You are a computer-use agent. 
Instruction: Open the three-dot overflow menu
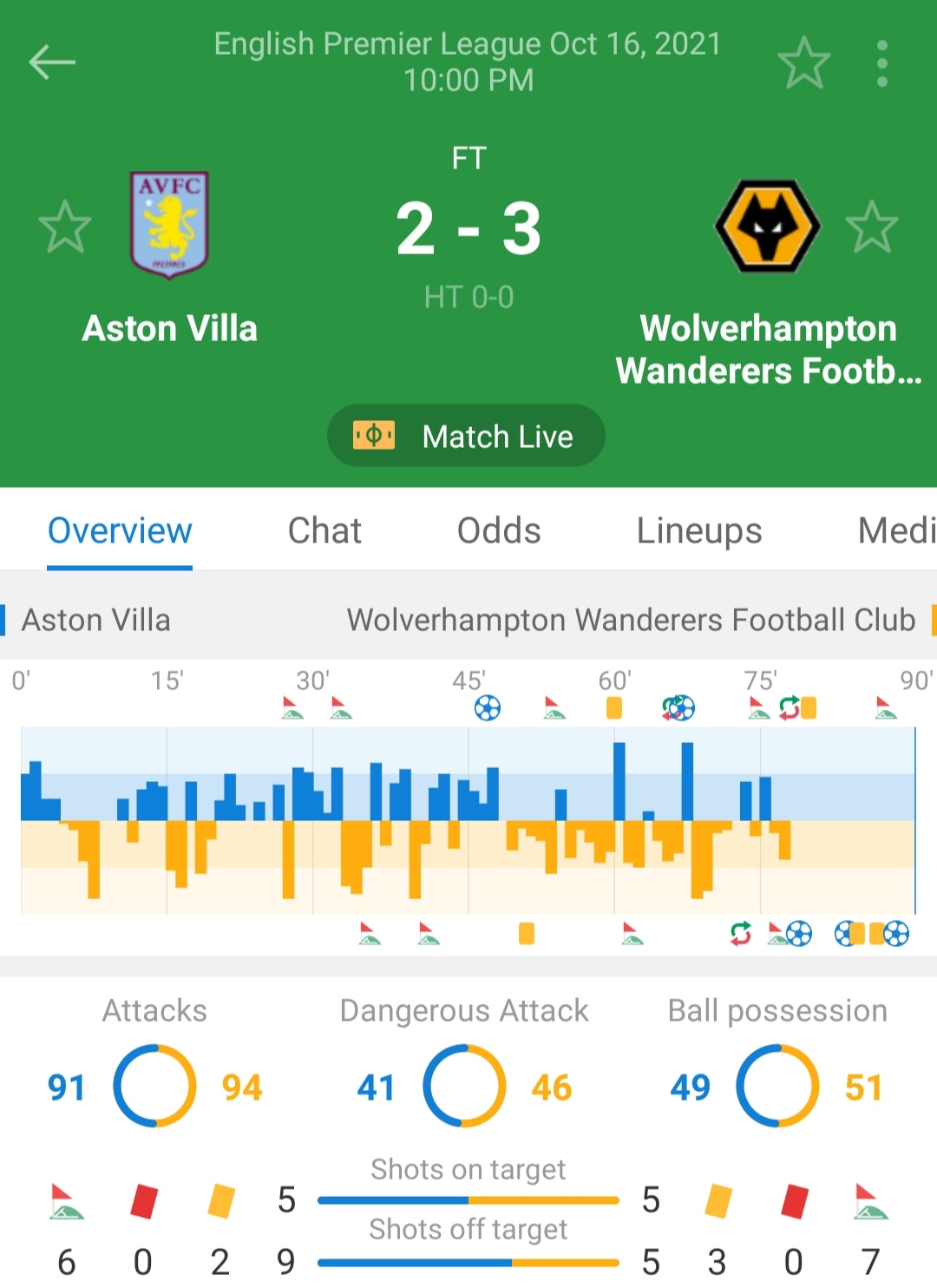(x=881, y=62)
